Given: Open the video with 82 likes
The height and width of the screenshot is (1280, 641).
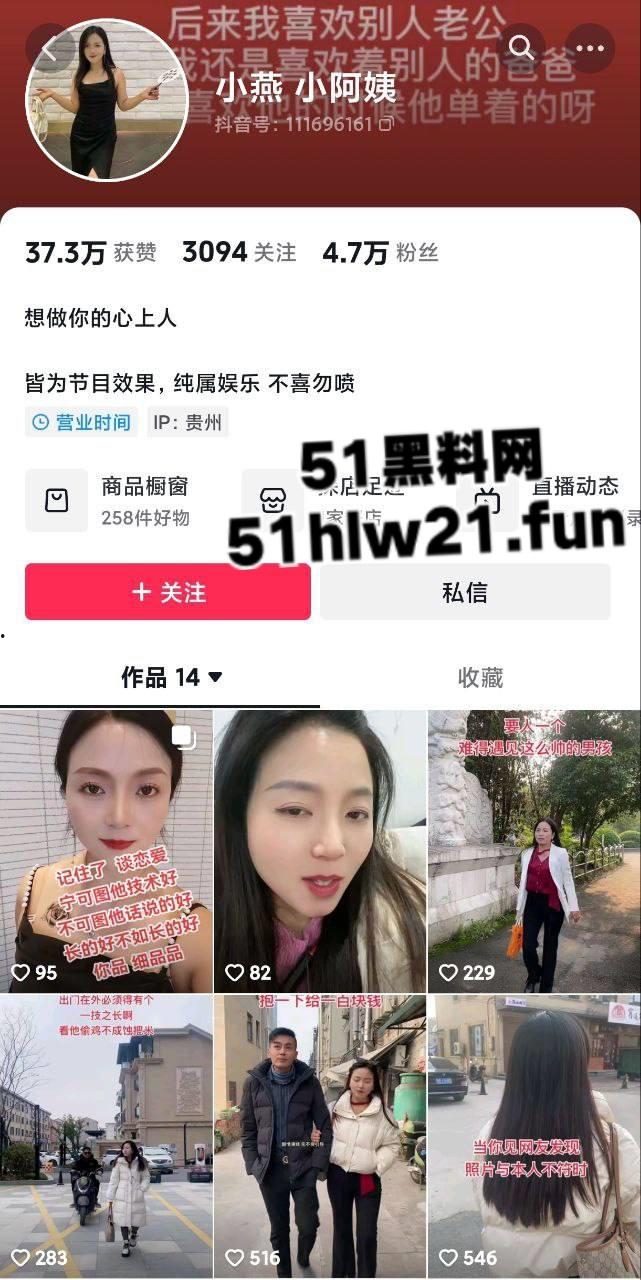Looking at the screenshot, I should click(x=320, y=850).
